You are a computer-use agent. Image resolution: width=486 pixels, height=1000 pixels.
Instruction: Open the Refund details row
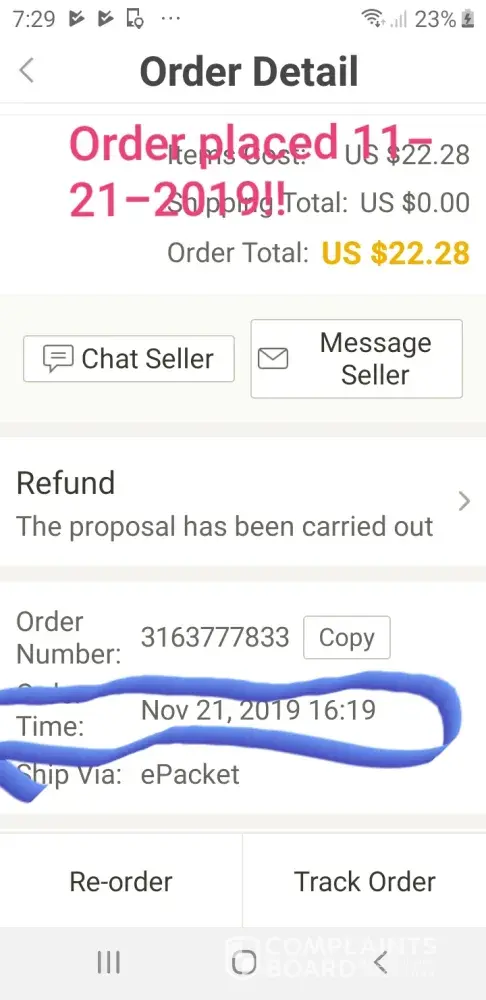[x=243, y=503]
